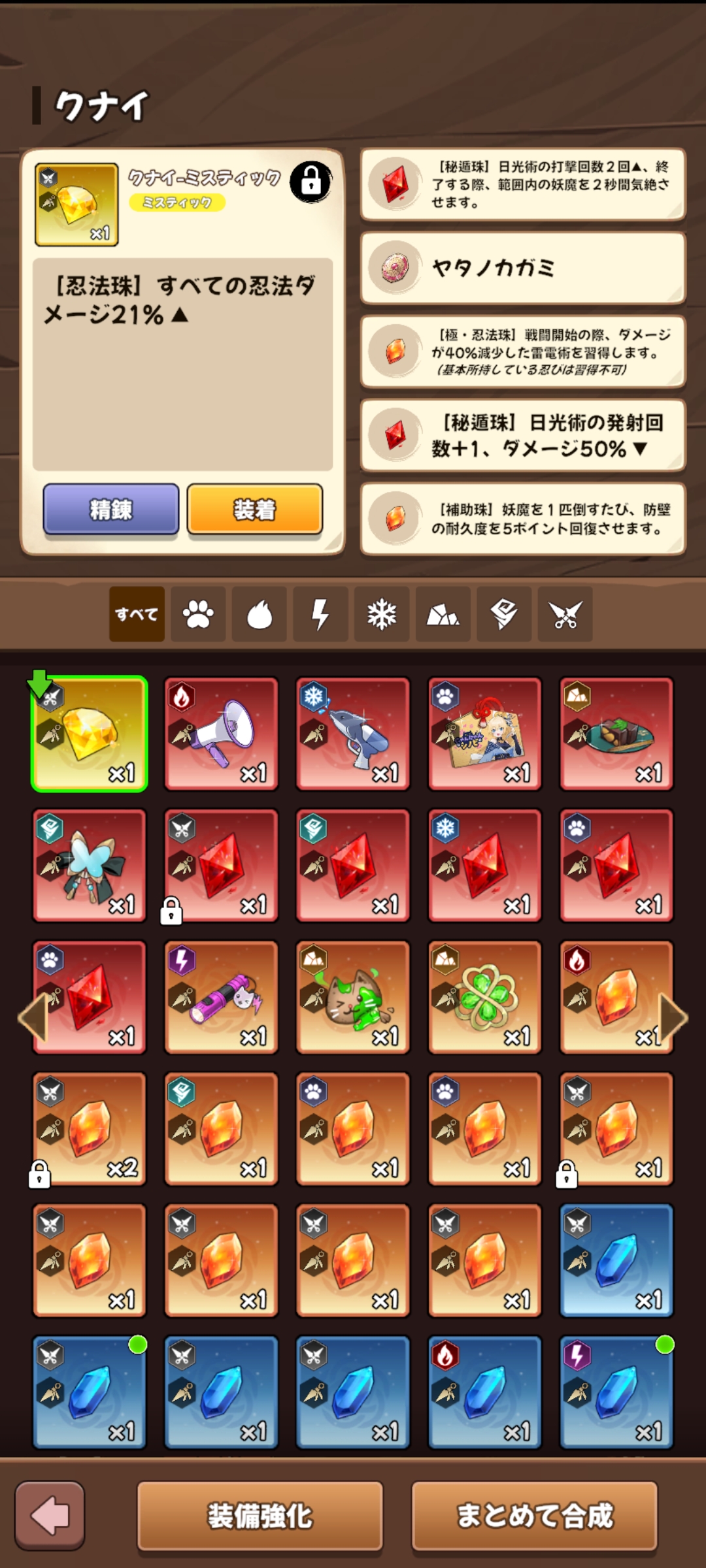The height and width of the screenshot is (1568, 706).
Task: Select the blue butterfly ribbon item
Action: pyautogui.click(x=90, y=865)
